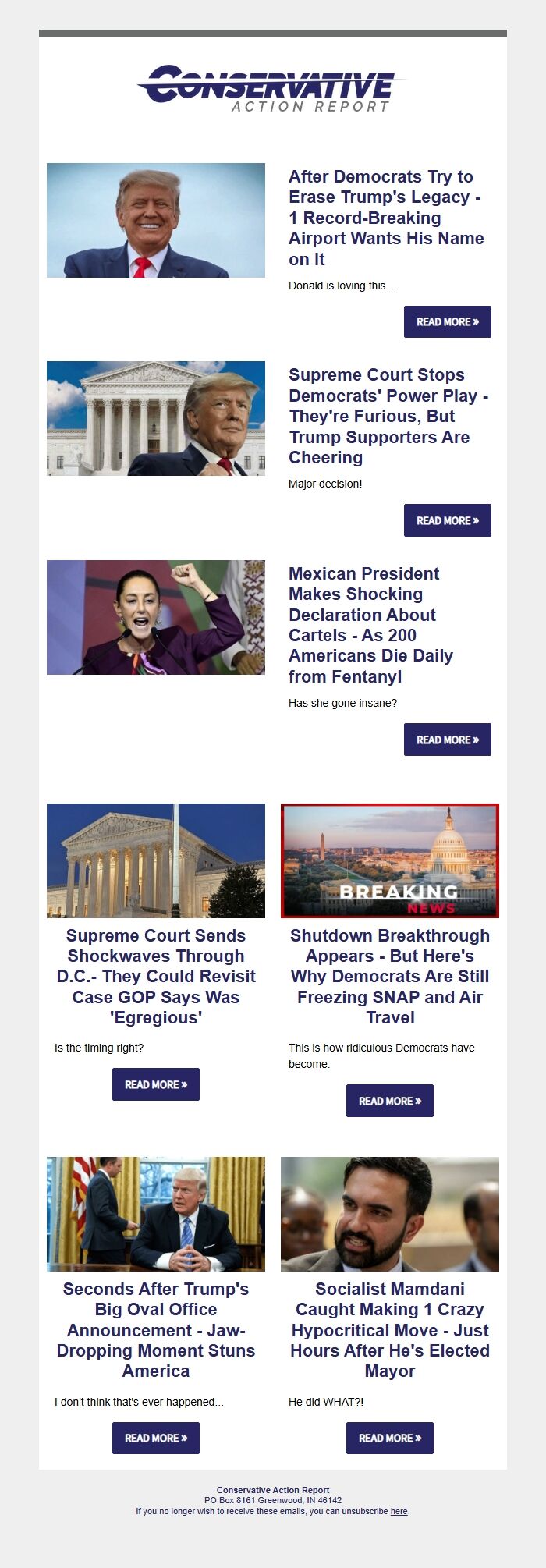Open Read More for the Socialist Mamdani article

coord(389,1438)
